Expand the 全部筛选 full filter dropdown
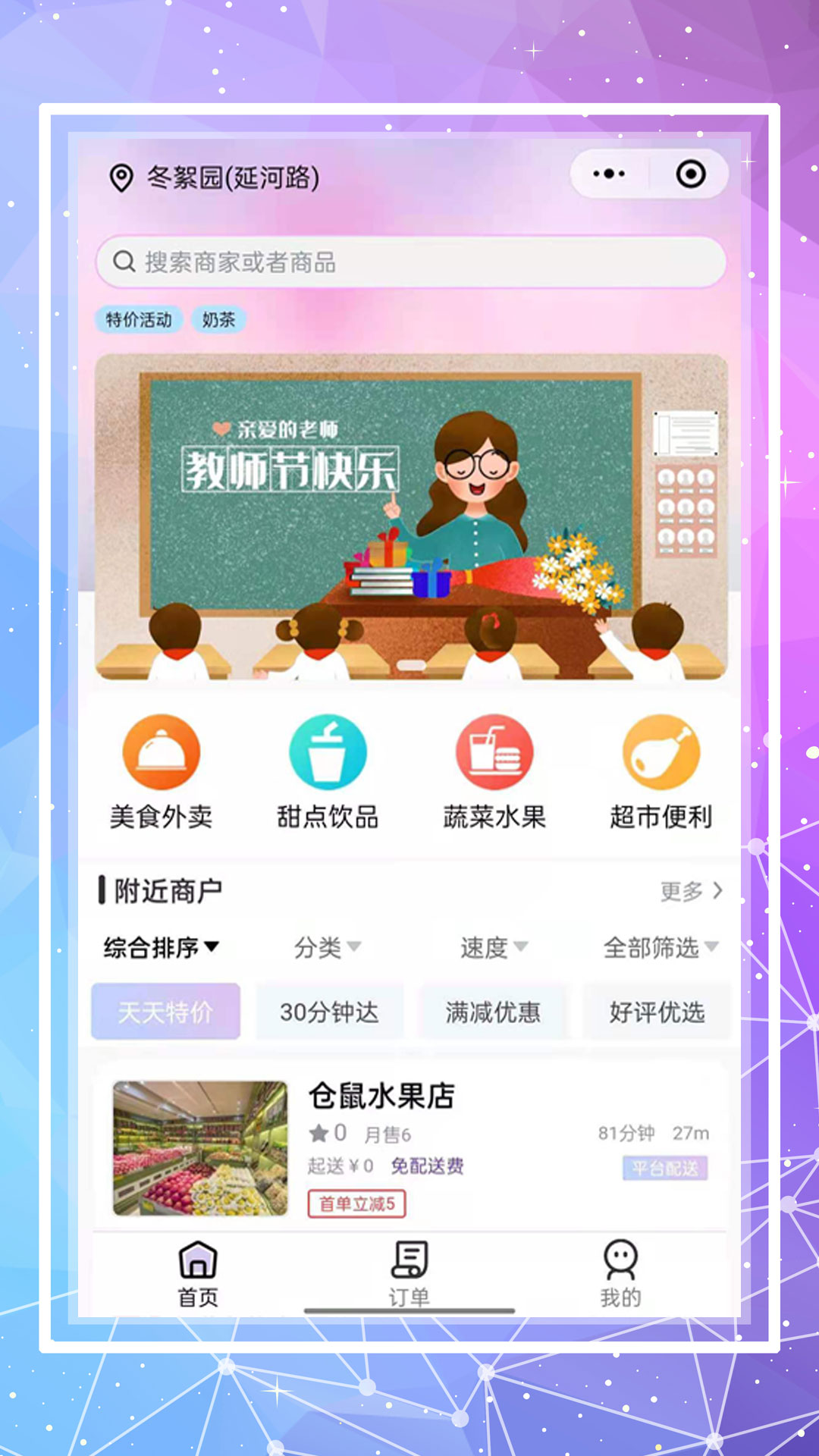This screenshot has width=819, height=1456. [658, 946]
